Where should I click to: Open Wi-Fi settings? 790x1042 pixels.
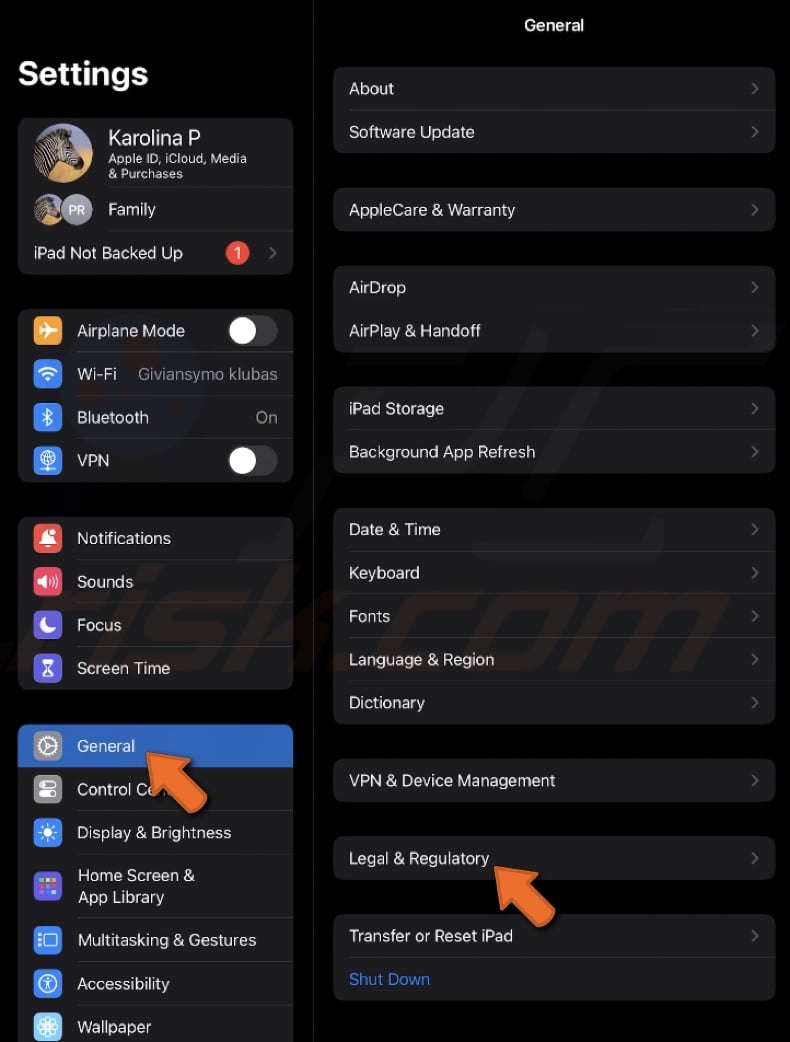coord(155,374)
